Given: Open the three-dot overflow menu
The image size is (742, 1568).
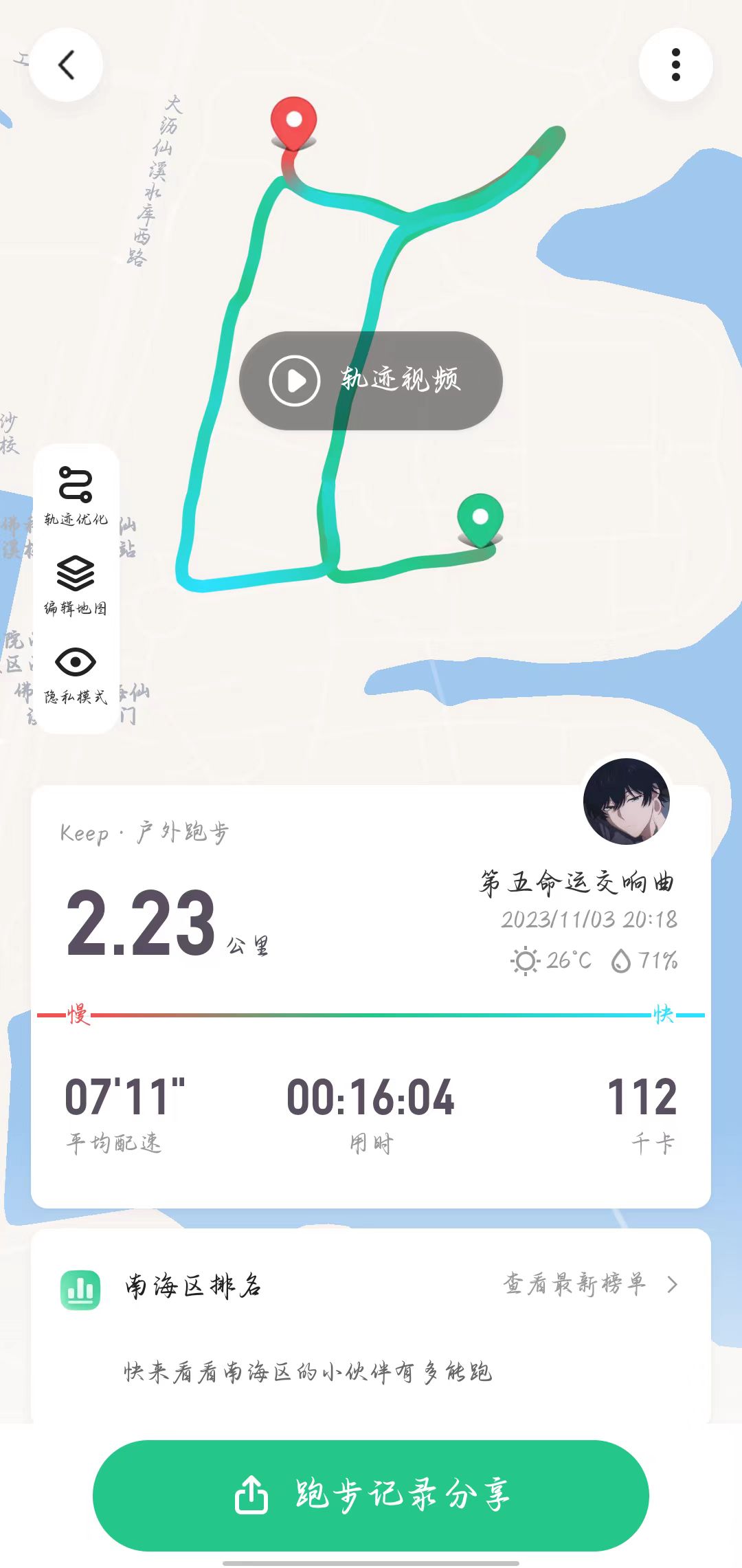Looking at the screenshot, I should [675, 65].
